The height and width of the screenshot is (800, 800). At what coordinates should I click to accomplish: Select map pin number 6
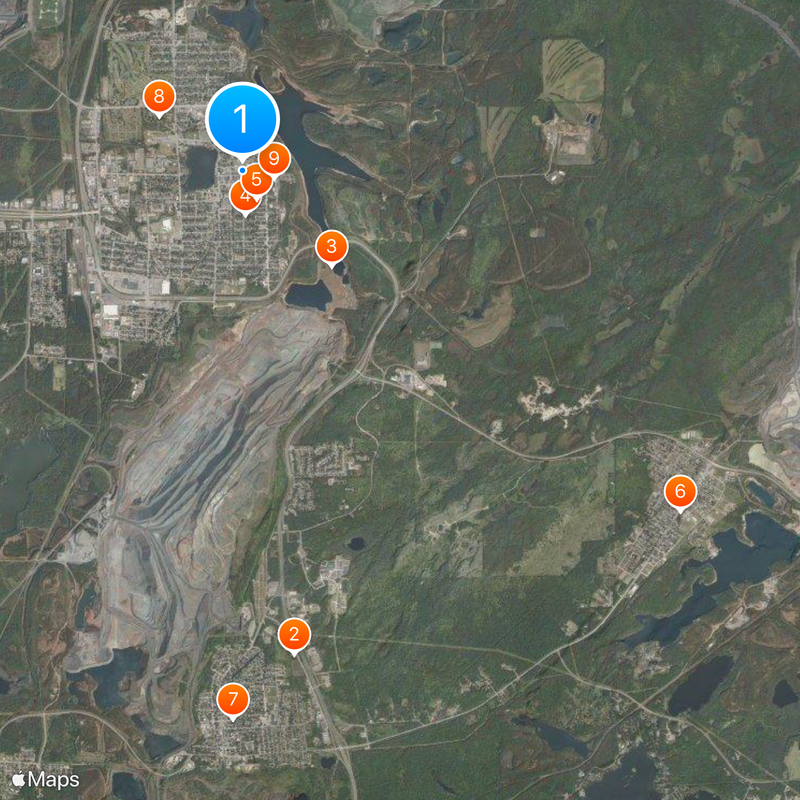(680, 491)
